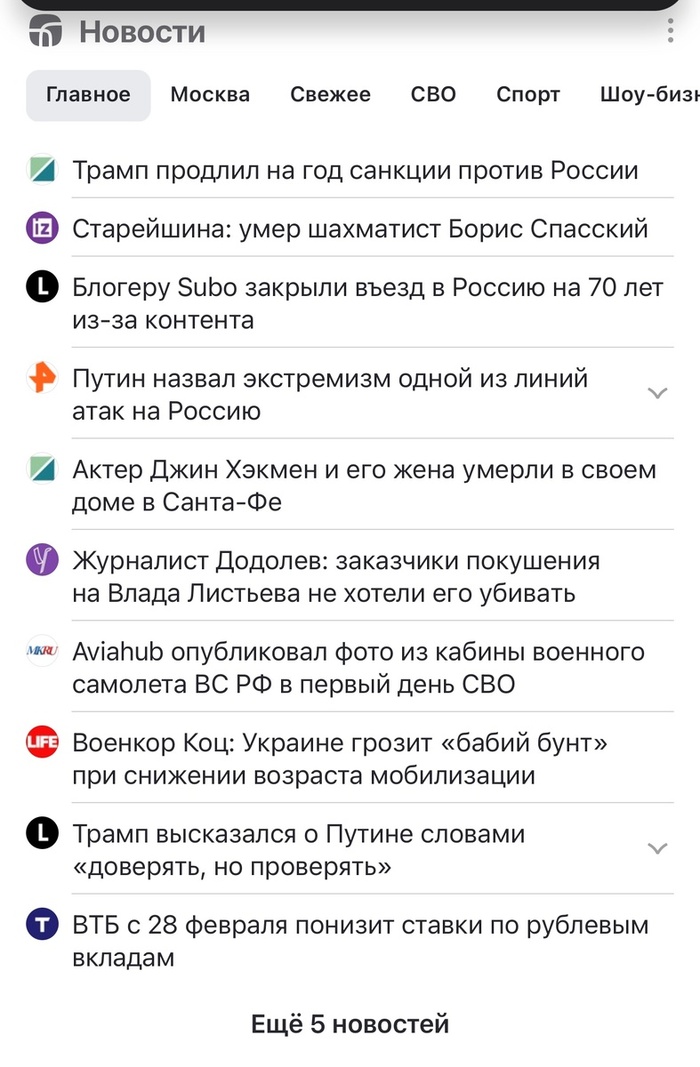Show Ещё 5 новостей
Viewport: 700px width, 1067px height.
(x=350, y=1024)
